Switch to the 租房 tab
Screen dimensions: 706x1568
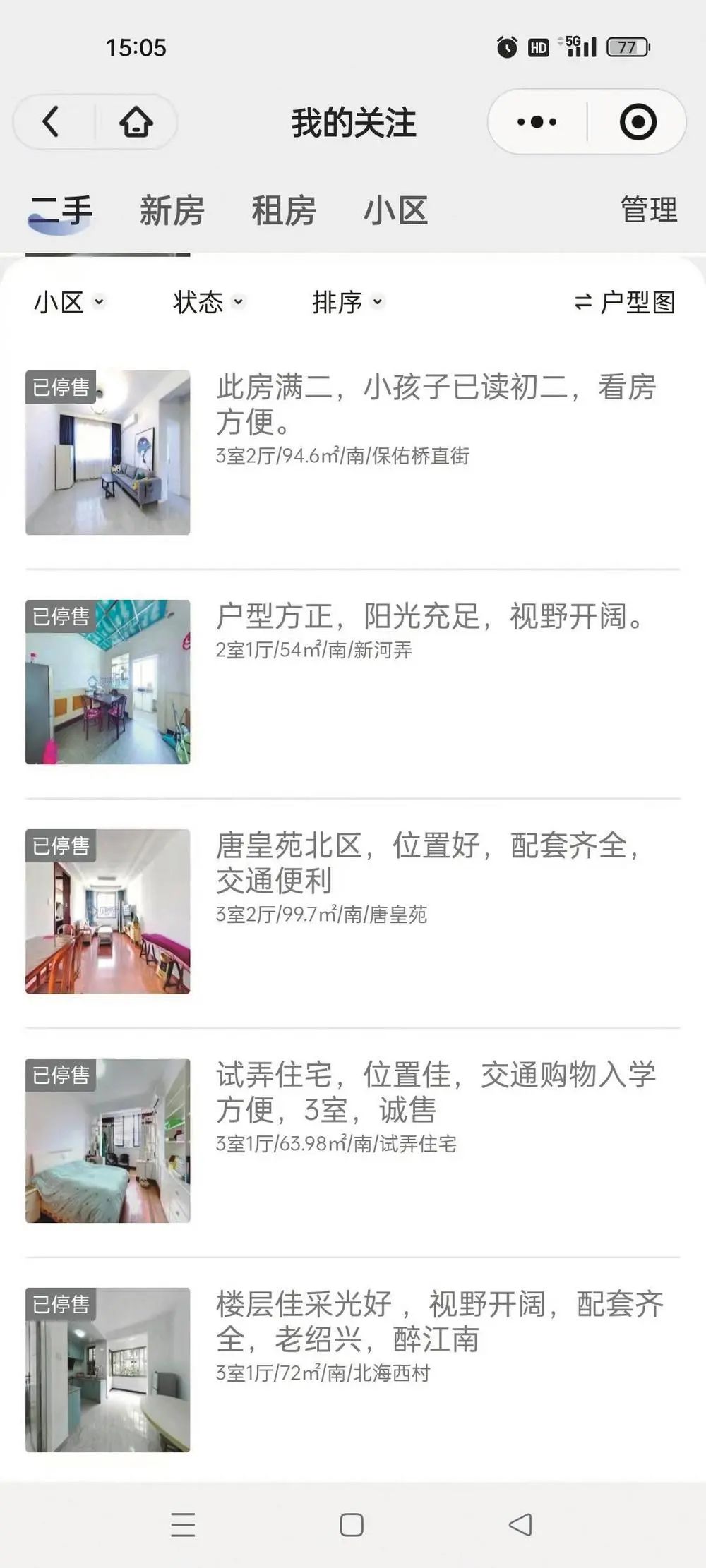coord(284,210)
